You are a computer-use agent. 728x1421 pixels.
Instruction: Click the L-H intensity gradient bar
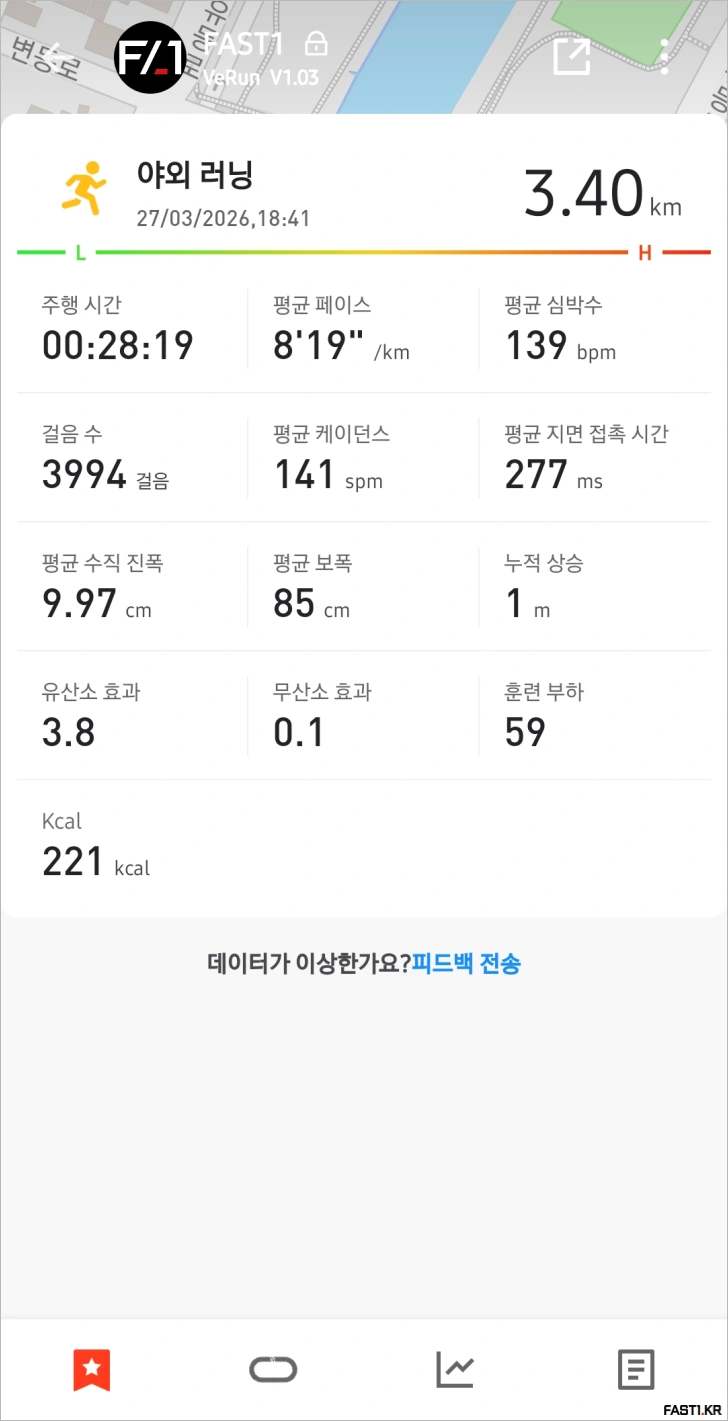[364, 252]
